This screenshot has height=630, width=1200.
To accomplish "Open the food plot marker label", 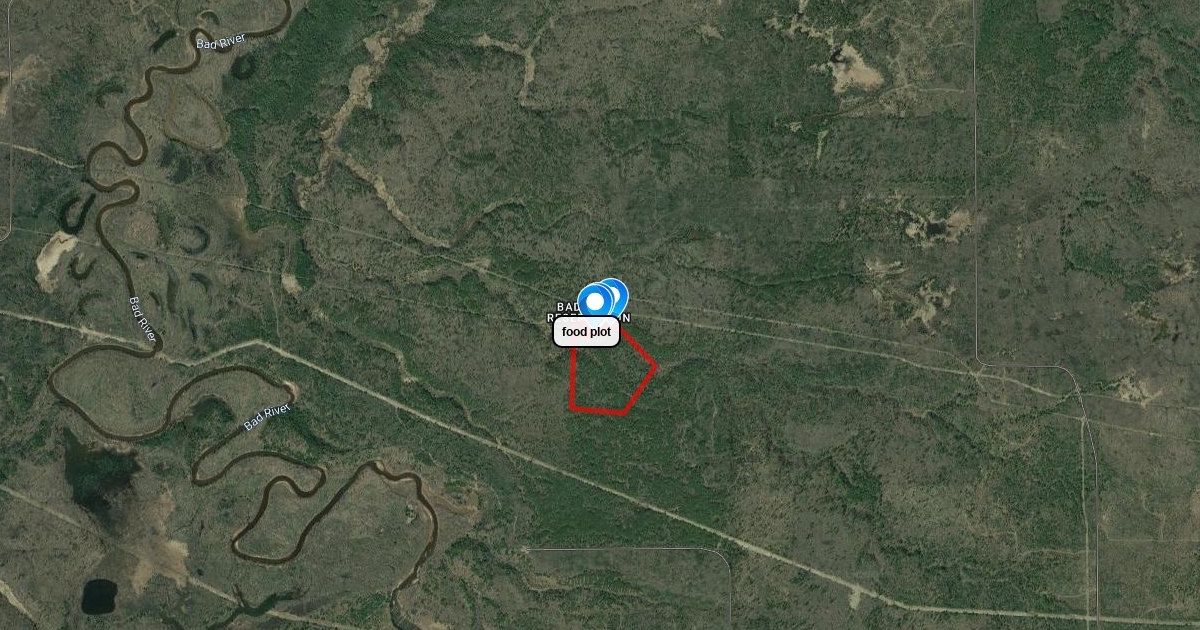I will 587,332.
